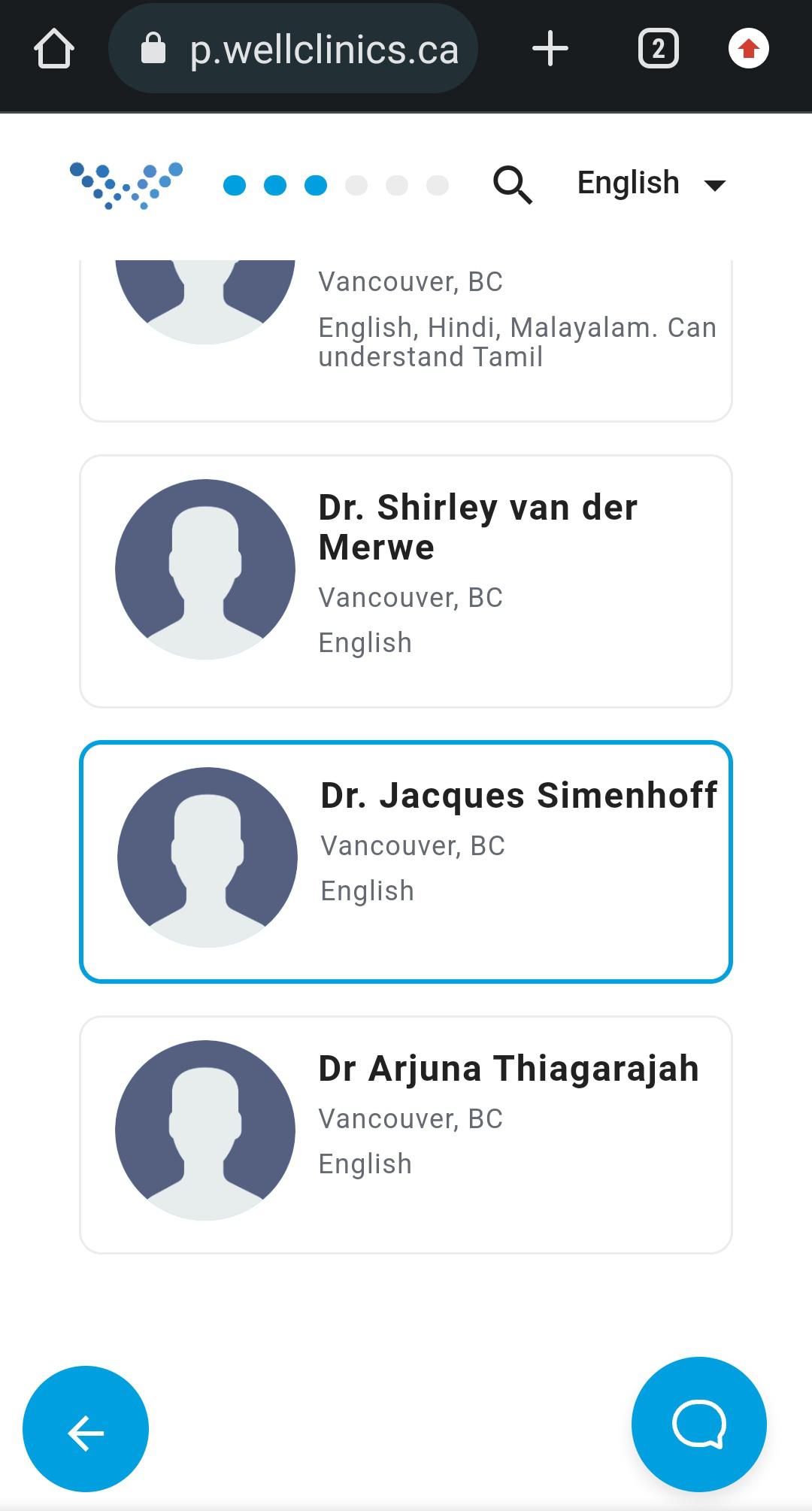The height and width of the screenshot is (1511, 812).
Task: Open the search magnifier icon
Action: click(x=512, y=185)
